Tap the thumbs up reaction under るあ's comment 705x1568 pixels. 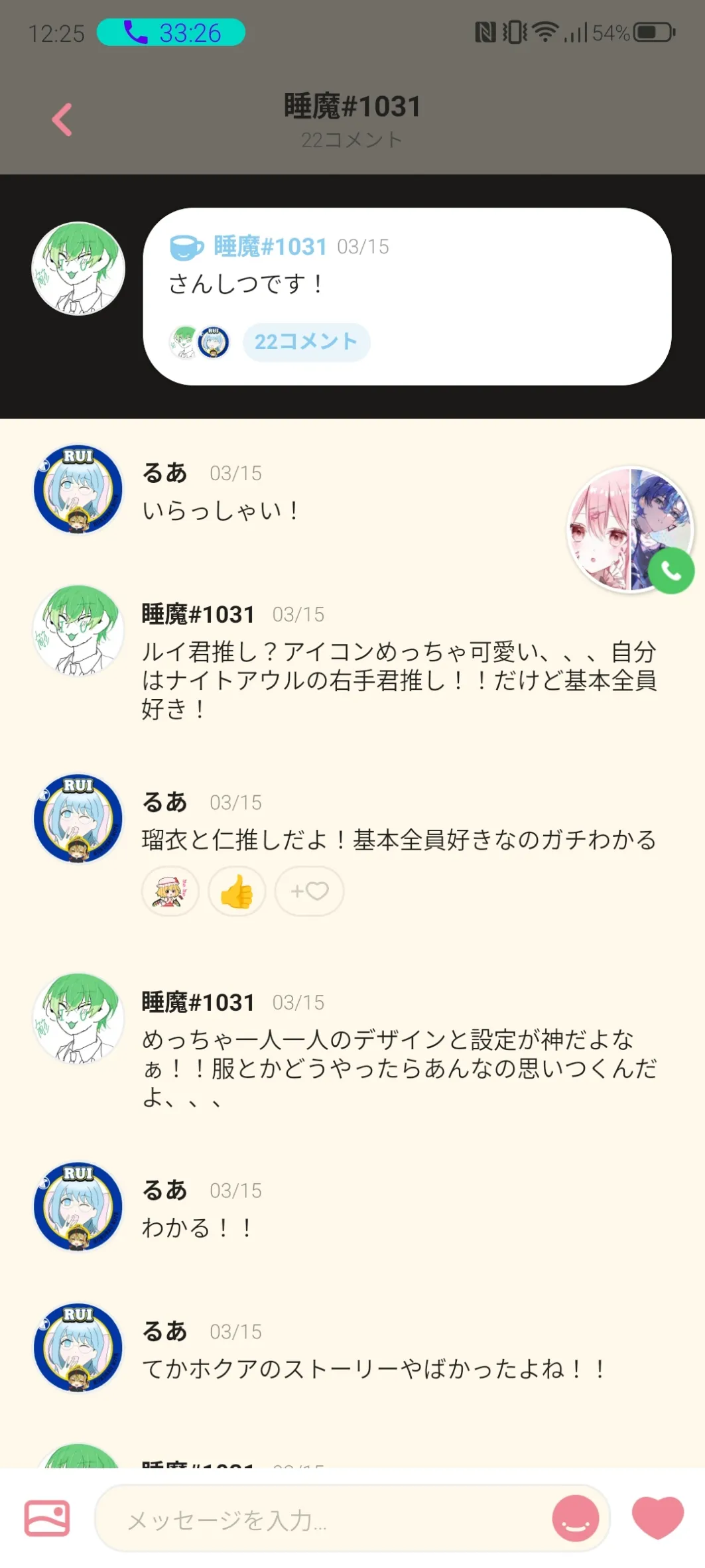coord(237,891)
